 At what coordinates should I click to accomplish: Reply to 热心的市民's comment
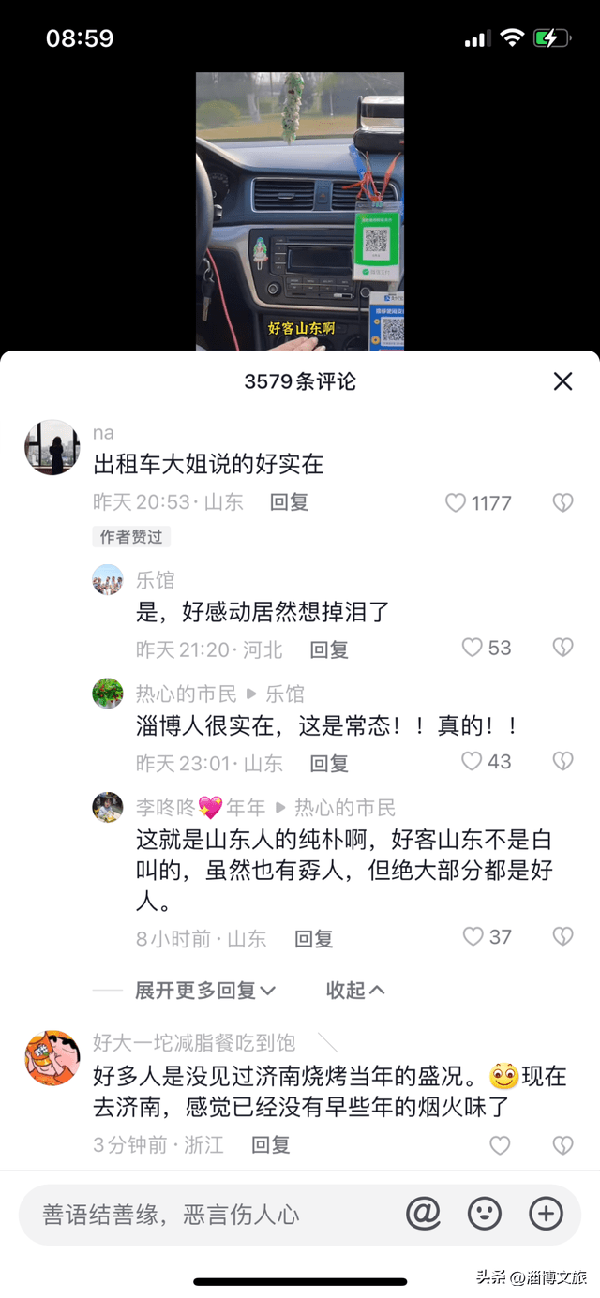click(329, 764)
